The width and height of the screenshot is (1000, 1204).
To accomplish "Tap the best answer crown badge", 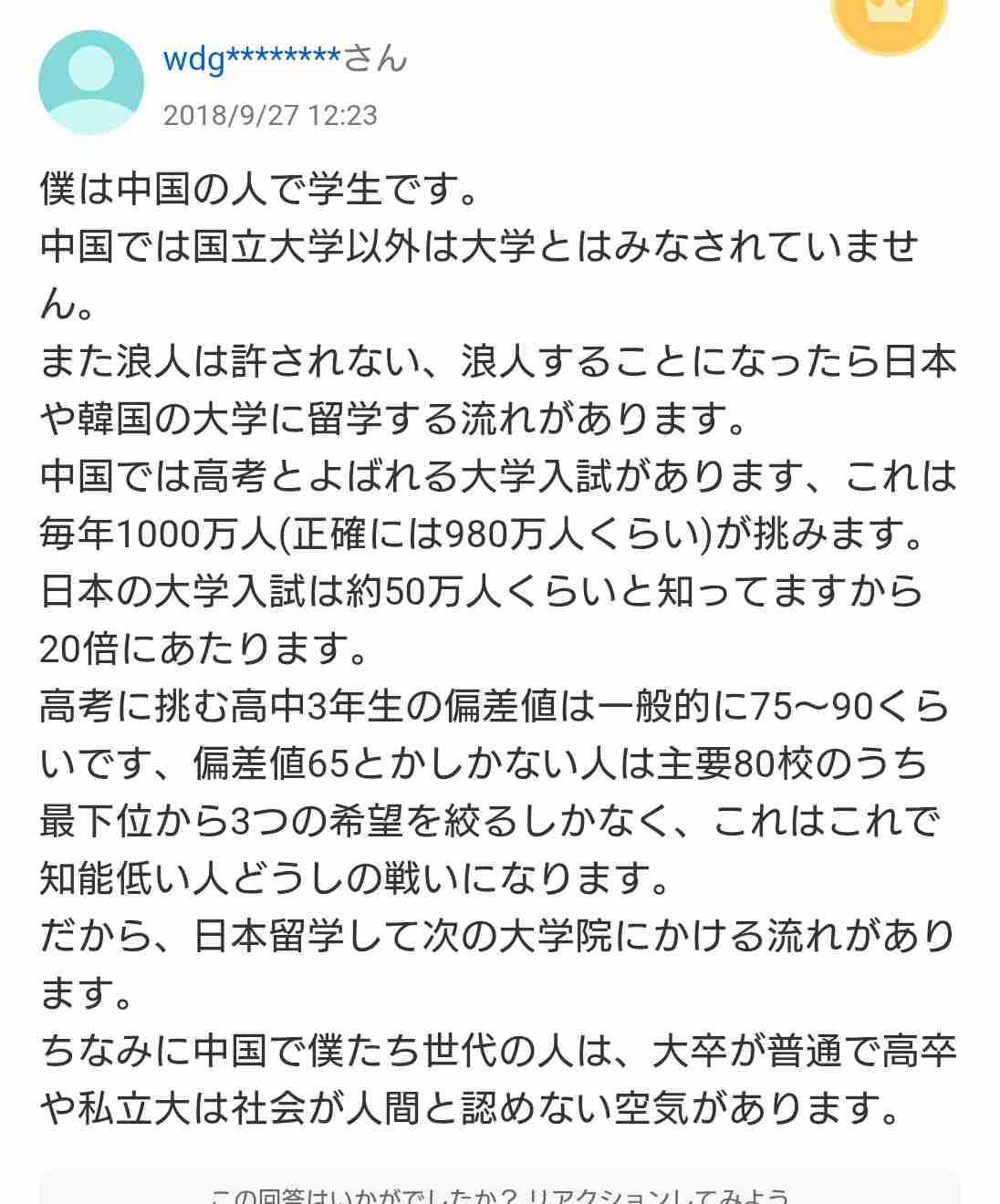I will pyautogui.click(x=889, y=18).
